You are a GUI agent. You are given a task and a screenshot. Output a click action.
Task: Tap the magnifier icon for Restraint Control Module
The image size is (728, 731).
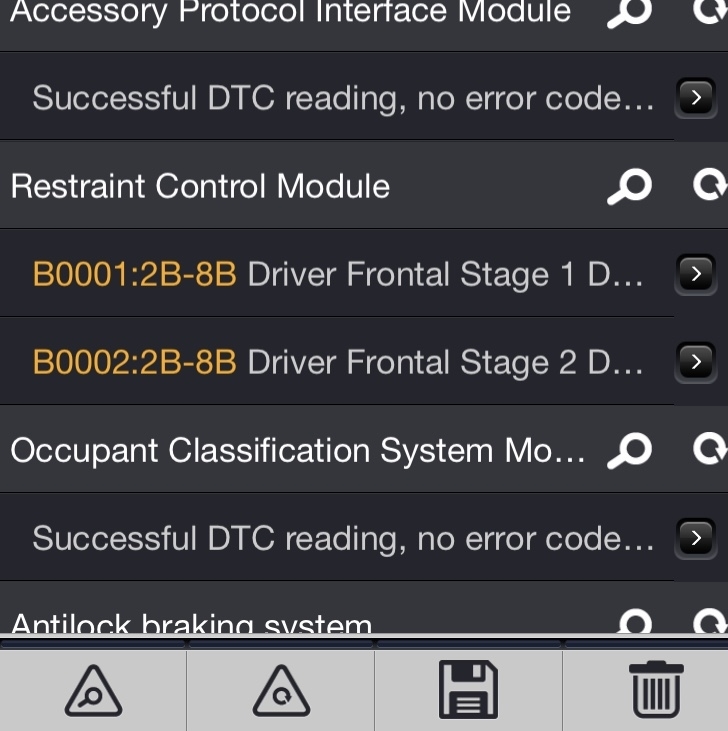[x=630, y=186]
